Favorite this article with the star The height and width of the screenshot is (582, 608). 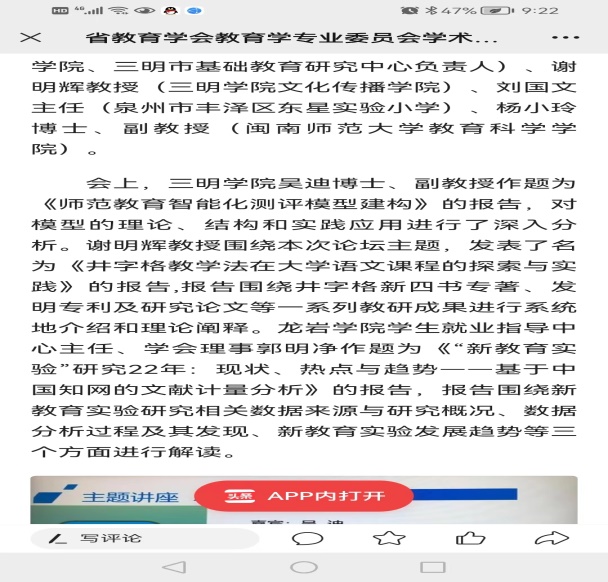coord(389,538)
